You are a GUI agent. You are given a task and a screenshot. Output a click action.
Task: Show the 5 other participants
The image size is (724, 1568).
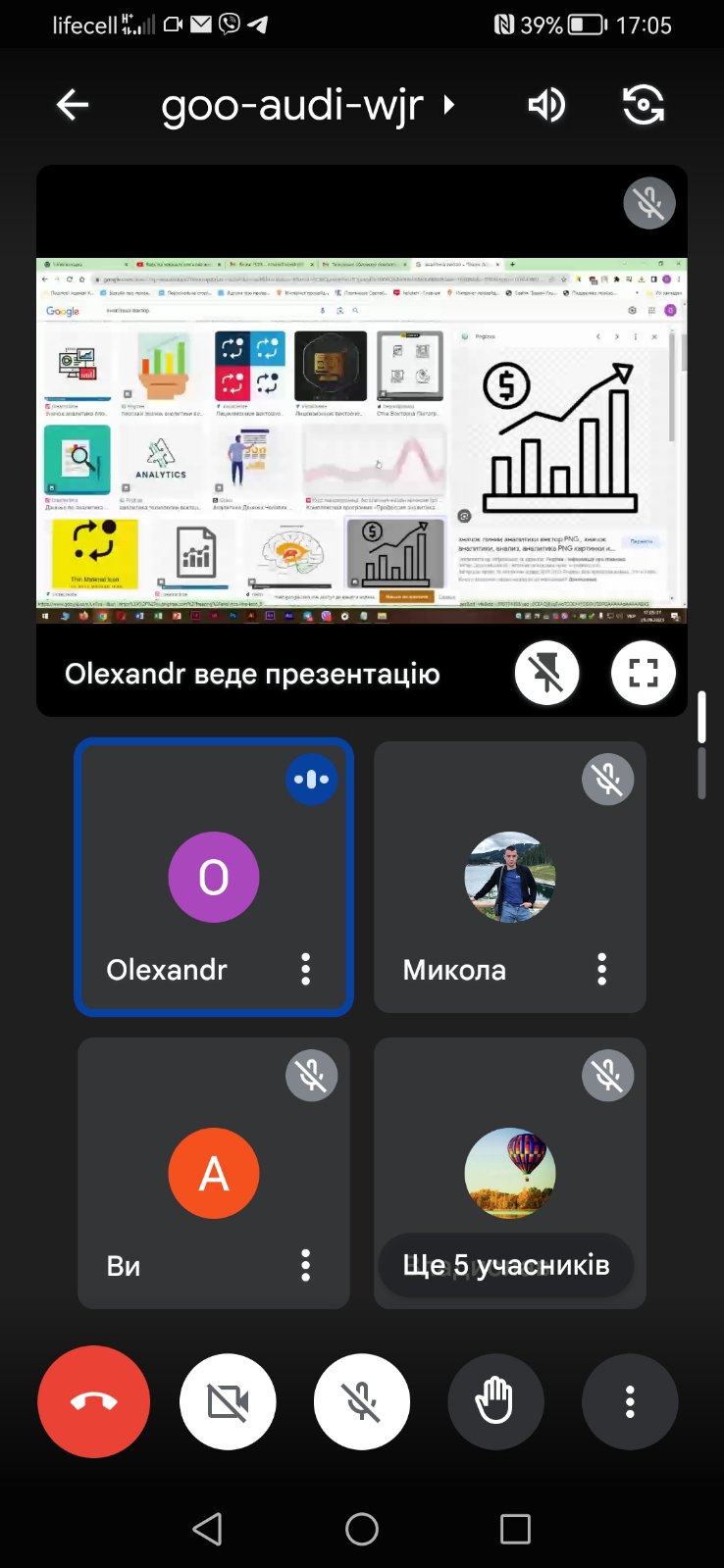(506, 1265)
